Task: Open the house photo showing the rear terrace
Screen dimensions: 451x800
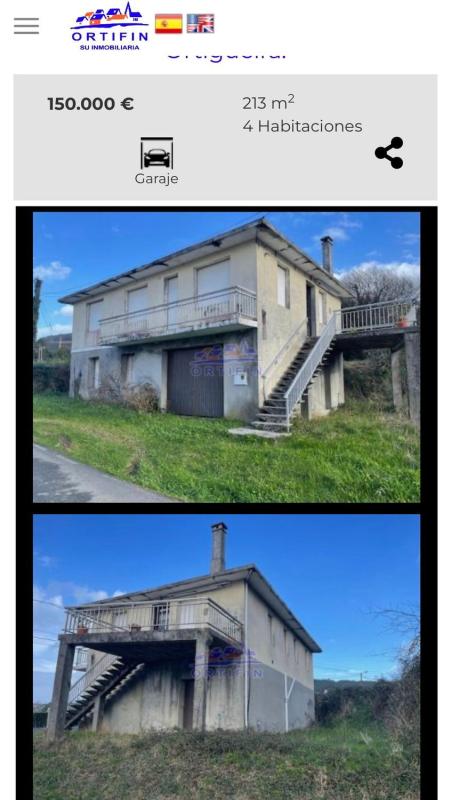Action: pos(227,657)
